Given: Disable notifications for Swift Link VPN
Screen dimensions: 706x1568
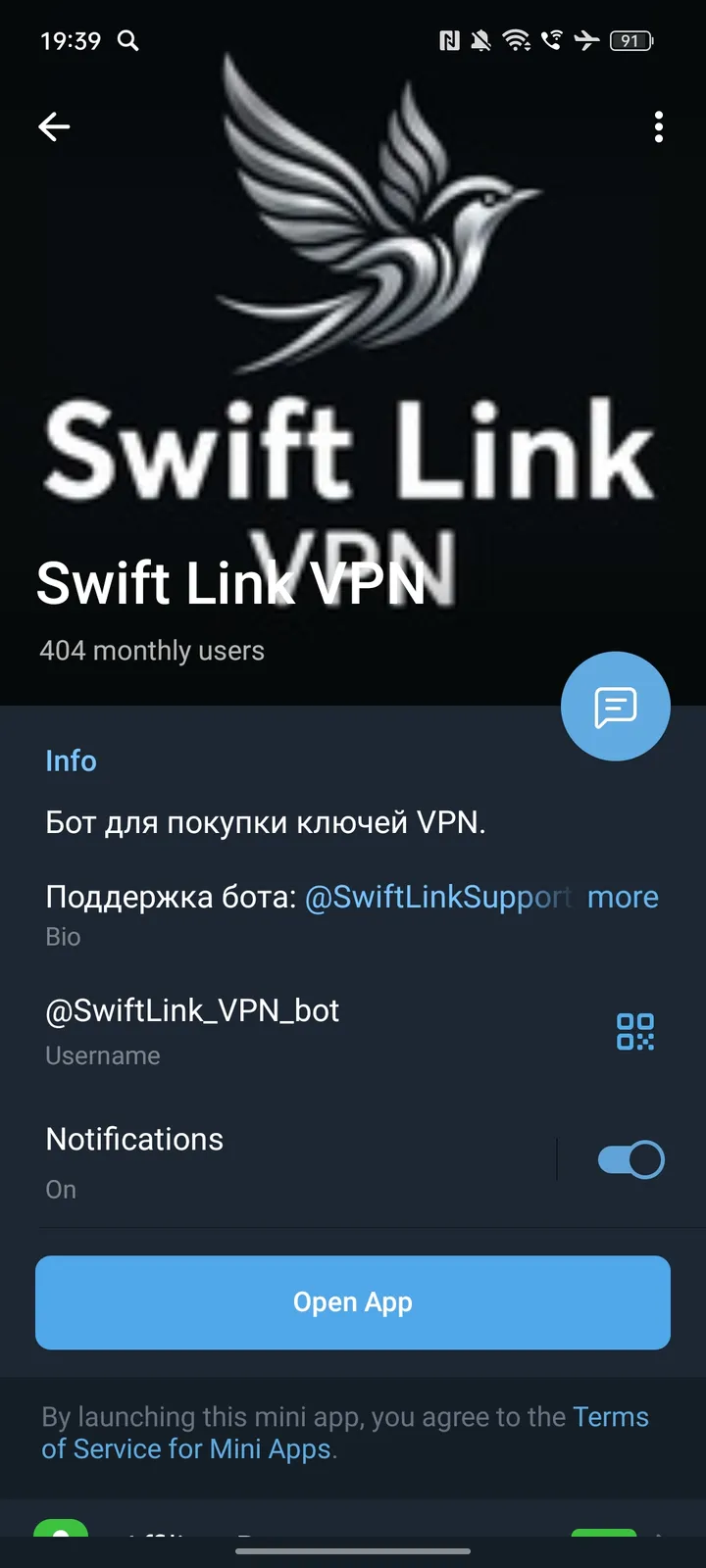Looking at the screenshot, I should point(629,1158).
